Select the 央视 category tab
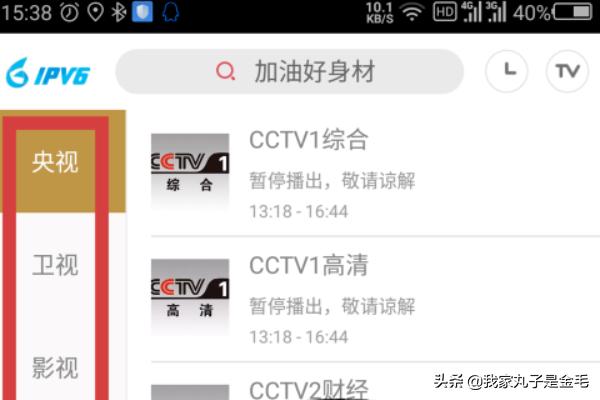The width and height of the screenshot is (600, 400). 55,162
